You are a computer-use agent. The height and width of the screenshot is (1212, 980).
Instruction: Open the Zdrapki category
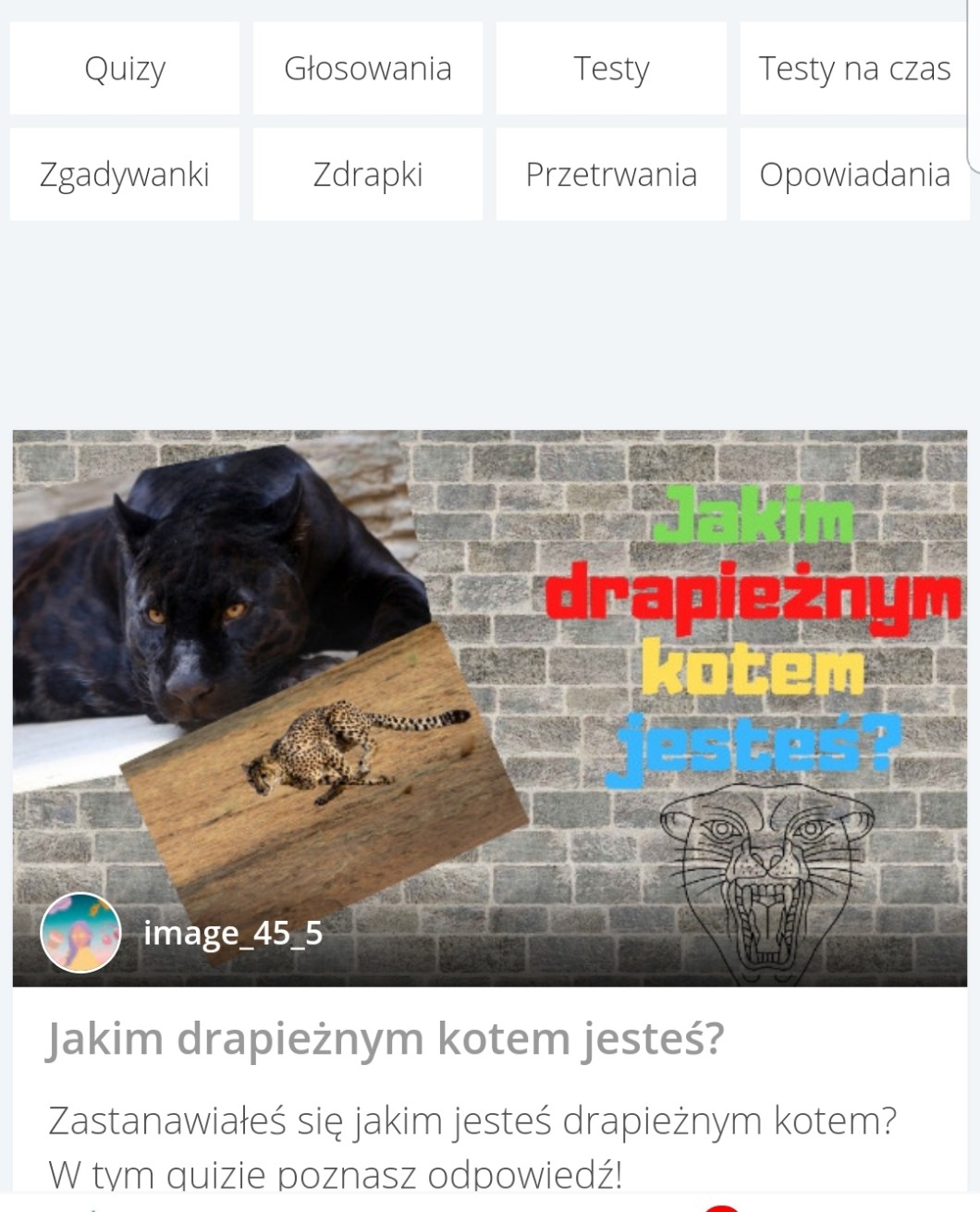pos(368,174)
